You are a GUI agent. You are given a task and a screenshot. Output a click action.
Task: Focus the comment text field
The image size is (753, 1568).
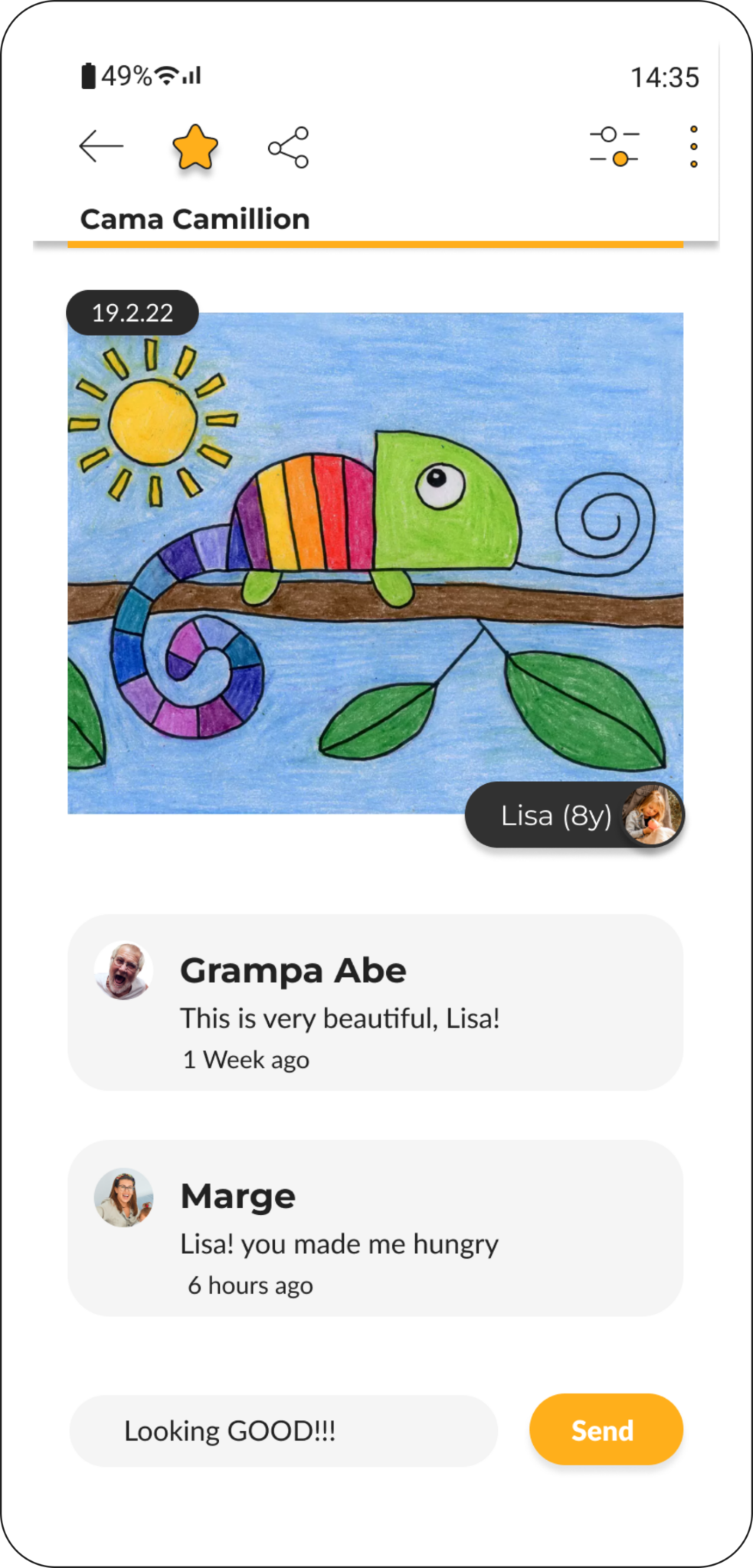(283, 1430)
